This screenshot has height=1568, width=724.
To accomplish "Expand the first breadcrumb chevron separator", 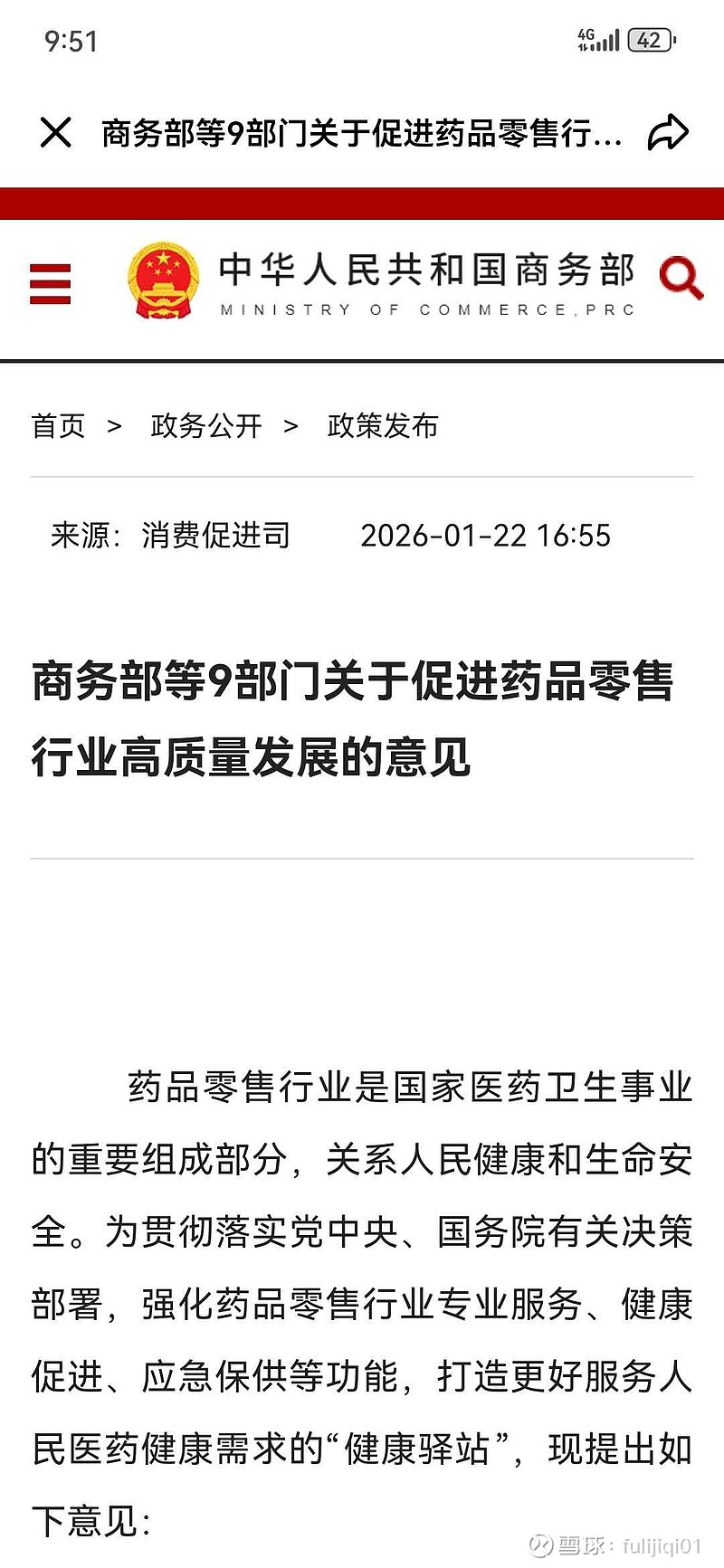I will point(116,426).
